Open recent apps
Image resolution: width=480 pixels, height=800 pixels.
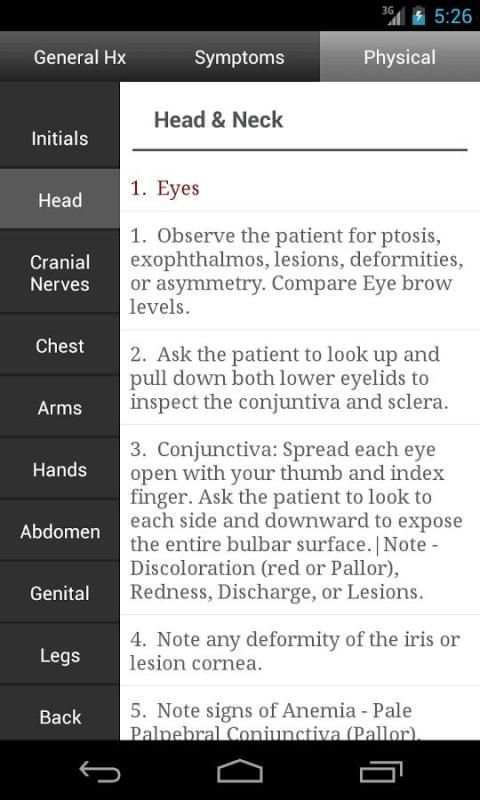(381, 771)
